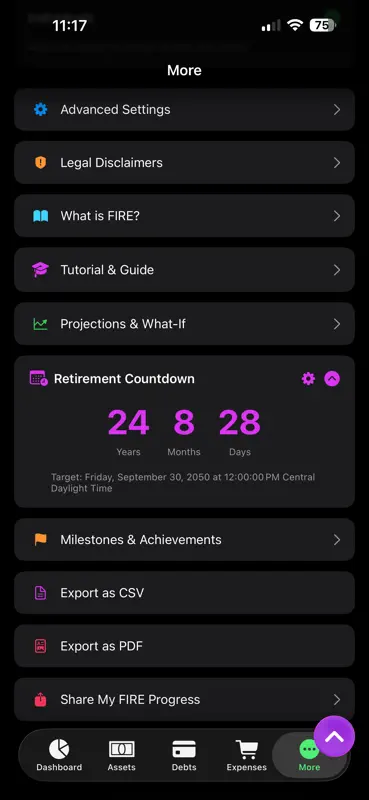Tap the purple scroll-to-top floating button
This screenshot has height=800, width=369.
[x=334, y=736]
